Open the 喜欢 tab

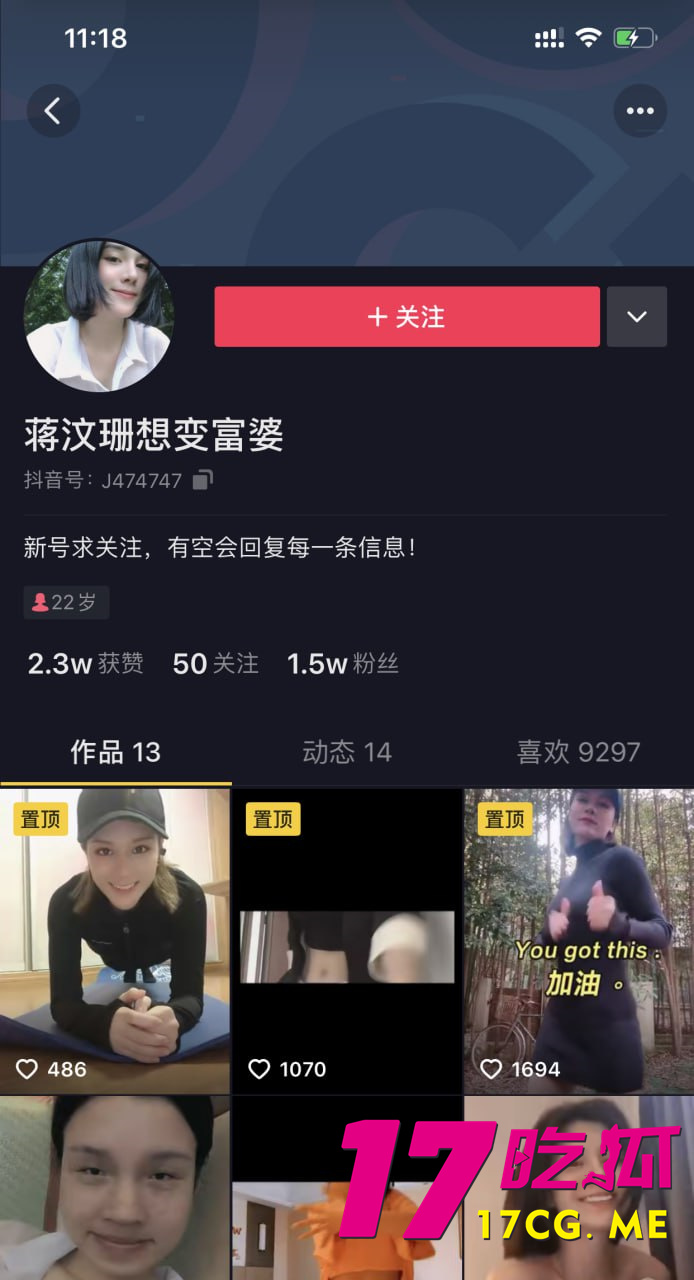(x=578, y=752)
